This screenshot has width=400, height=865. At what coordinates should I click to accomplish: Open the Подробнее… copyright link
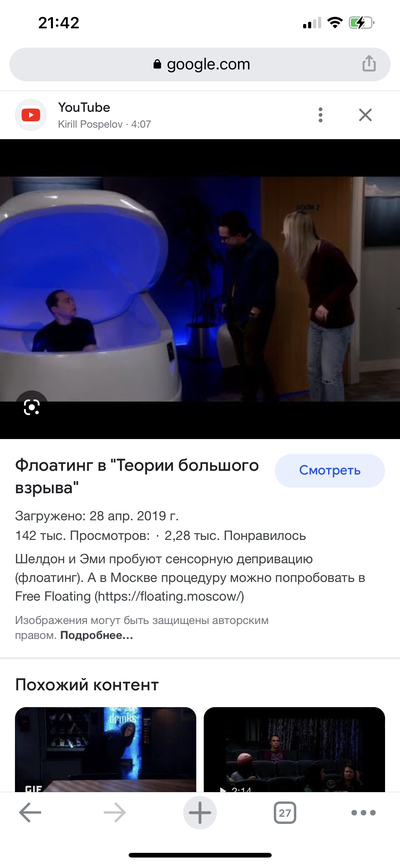pyautogui.click(x=97, y=636)
